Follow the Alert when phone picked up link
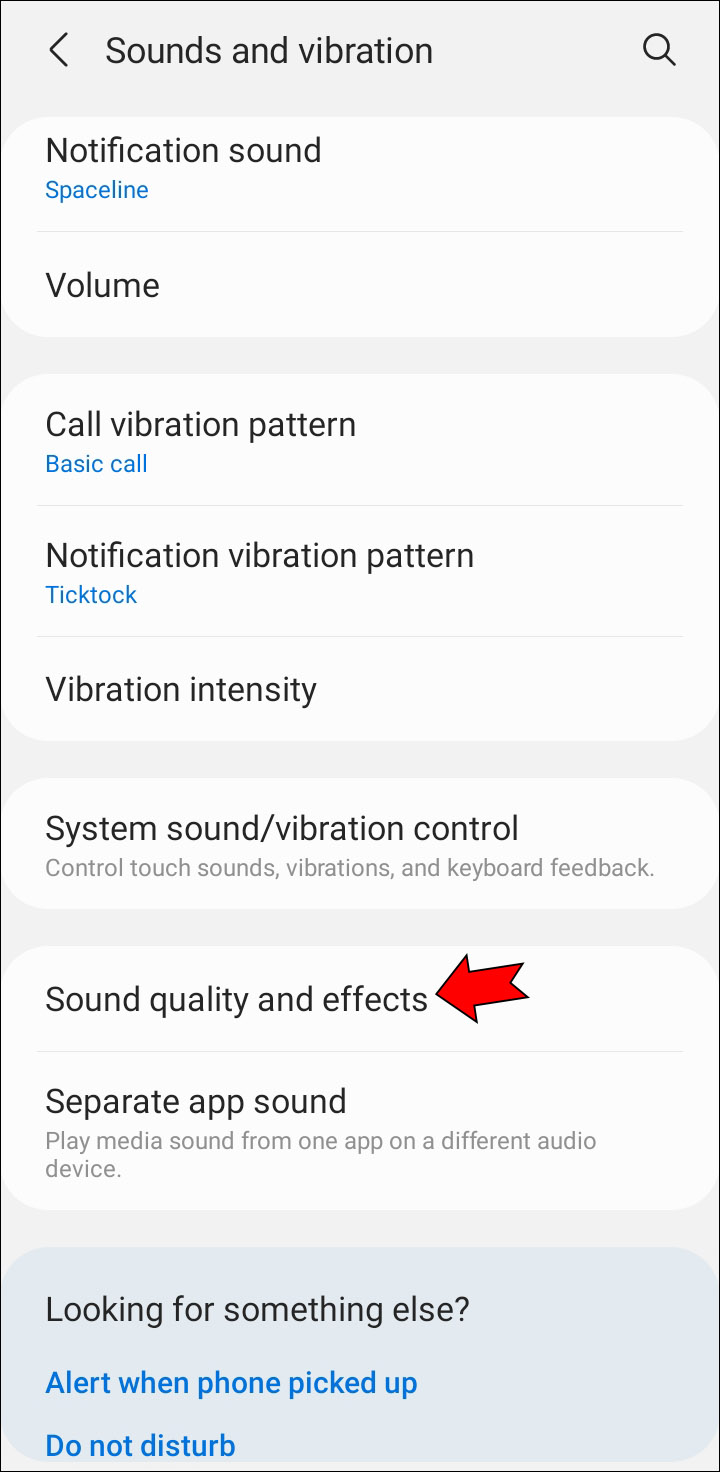This screenshot has width=720, height=1472. click(x=231, y=1383)
